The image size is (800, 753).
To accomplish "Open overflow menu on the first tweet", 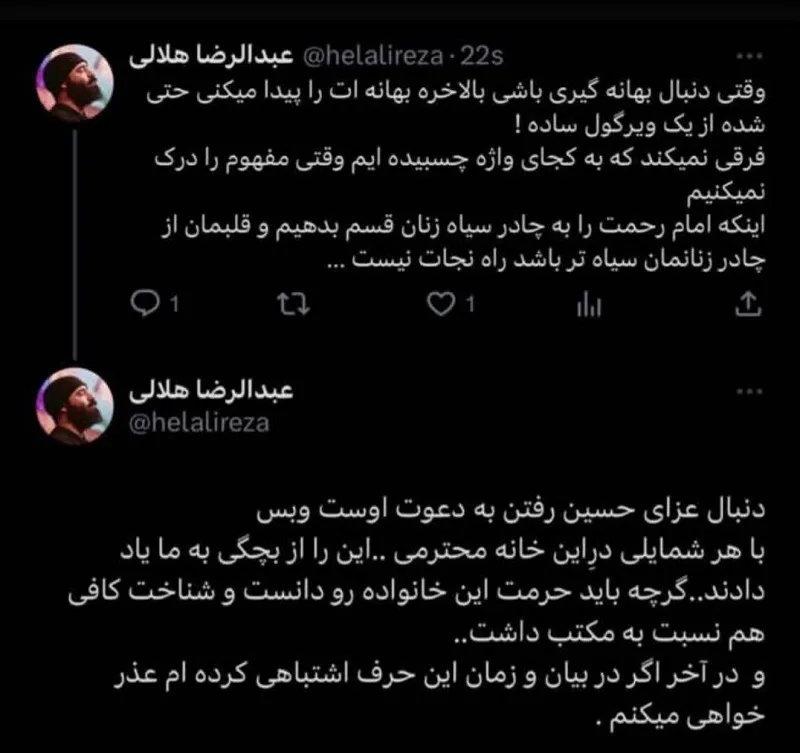I will (748, 55).
